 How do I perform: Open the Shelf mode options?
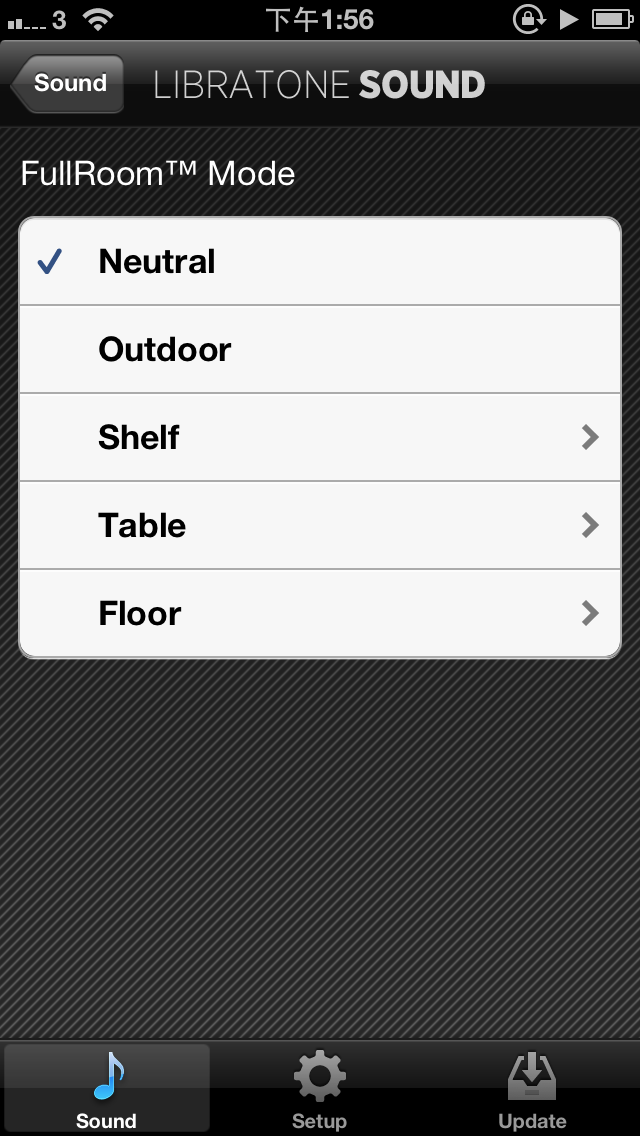coord(319,438)
